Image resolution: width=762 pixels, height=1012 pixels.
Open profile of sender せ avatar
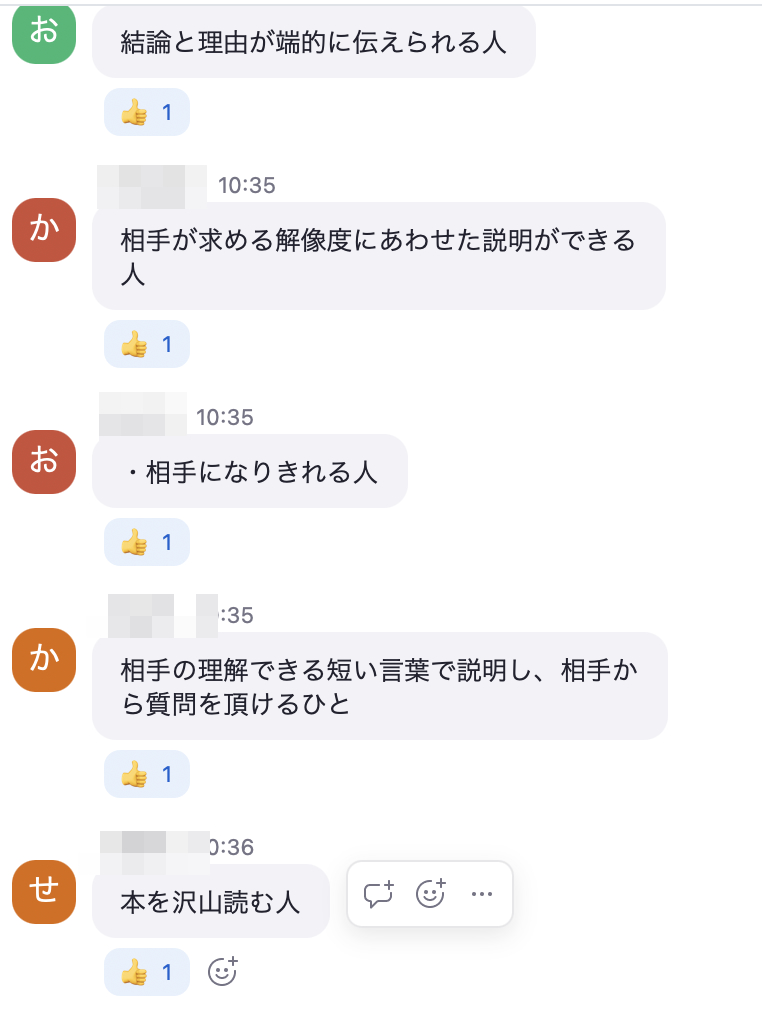[x=44, y=892]
